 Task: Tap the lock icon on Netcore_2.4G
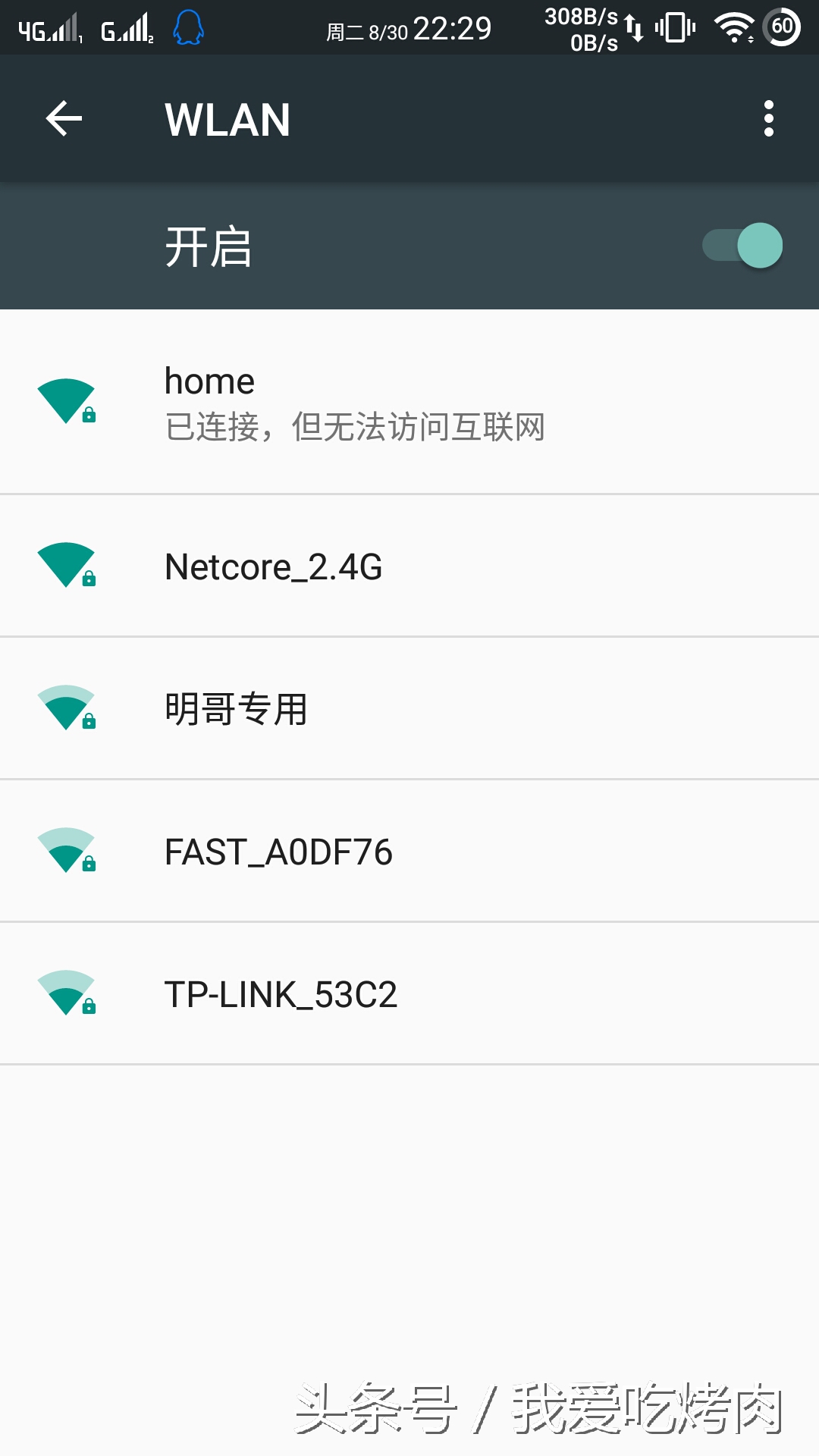pos(88,578)
